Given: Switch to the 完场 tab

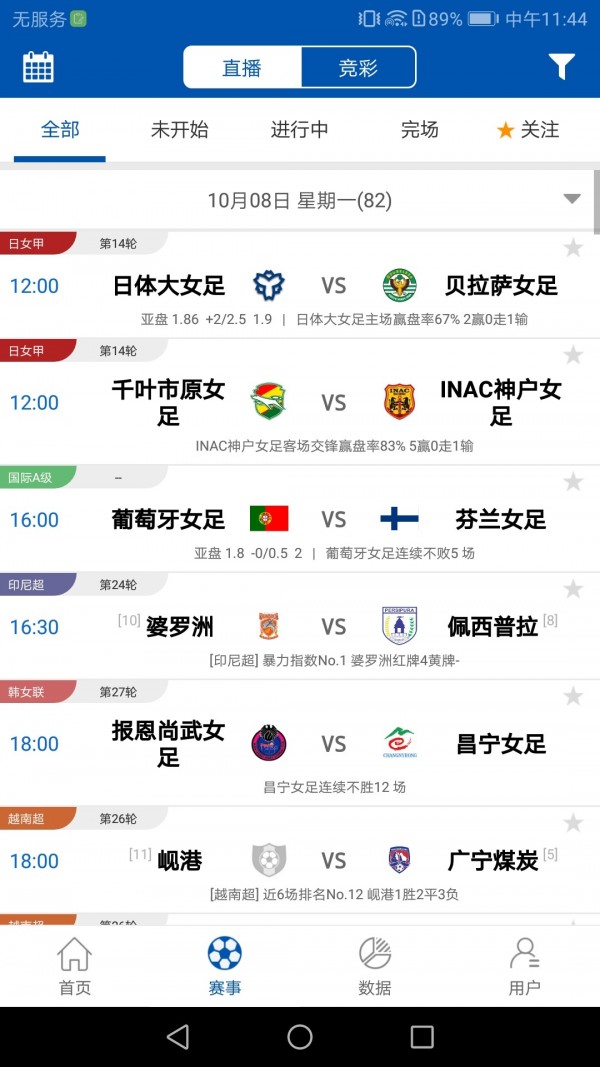Looking at the screenshot, I should coord(419,130).
